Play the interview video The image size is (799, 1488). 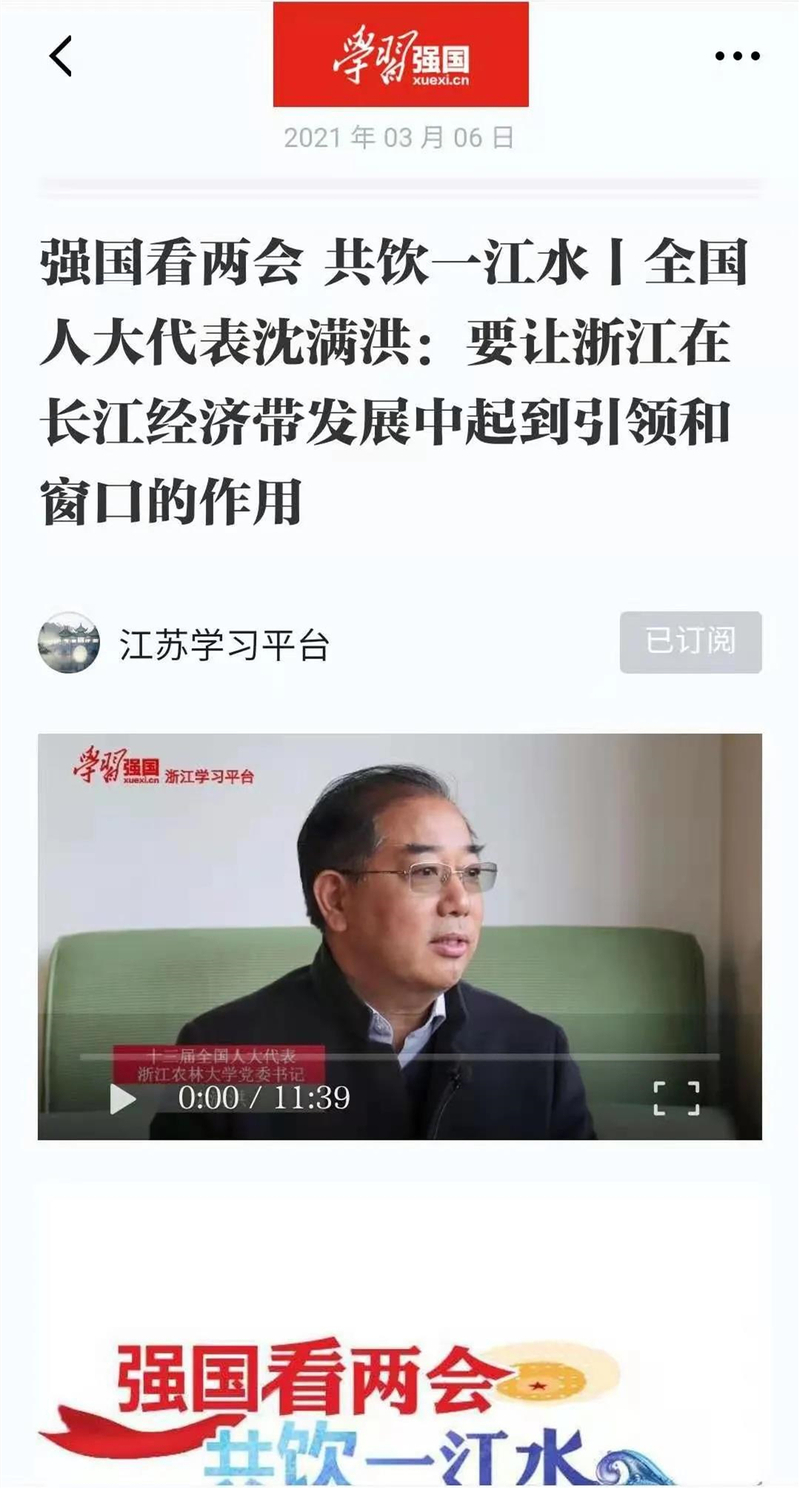123,1099
